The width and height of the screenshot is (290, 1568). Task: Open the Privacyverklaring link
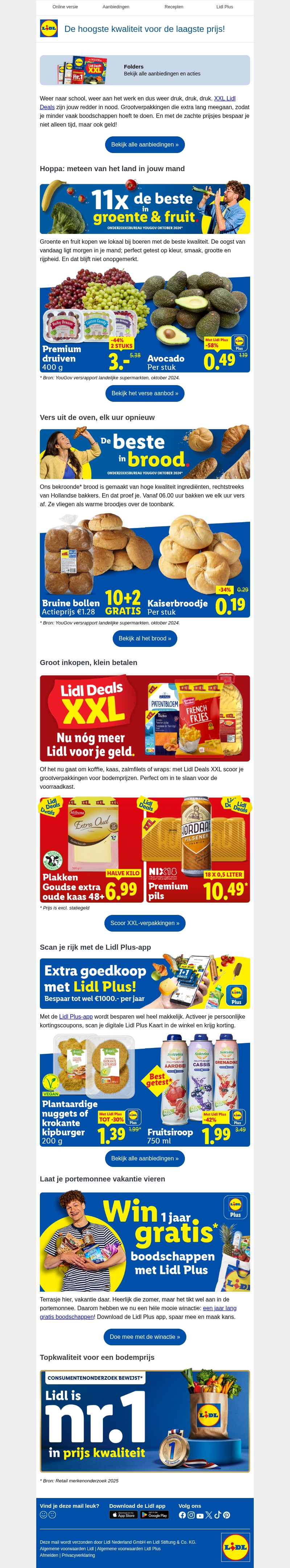click(x=78, y=1555)
